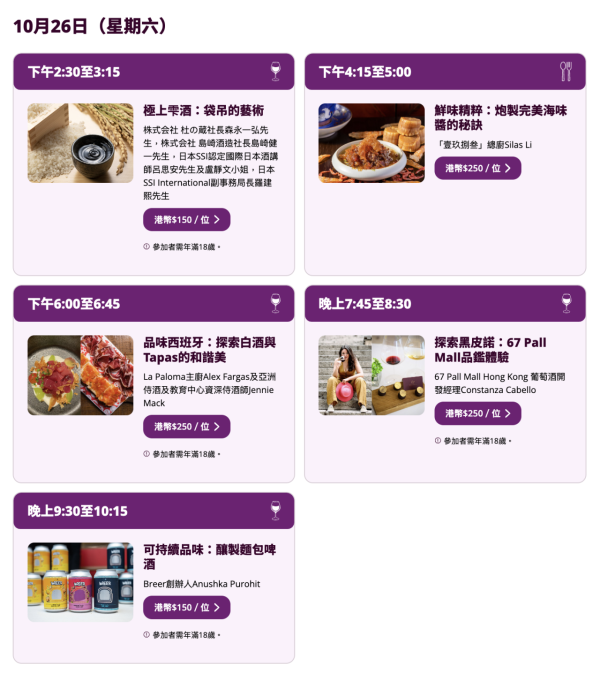Viewport: 600px width, 674px height.
Task: Tap the 港幣$150 button for 可持續品味：釀製麵包啤酒
Action: point(187,607)
